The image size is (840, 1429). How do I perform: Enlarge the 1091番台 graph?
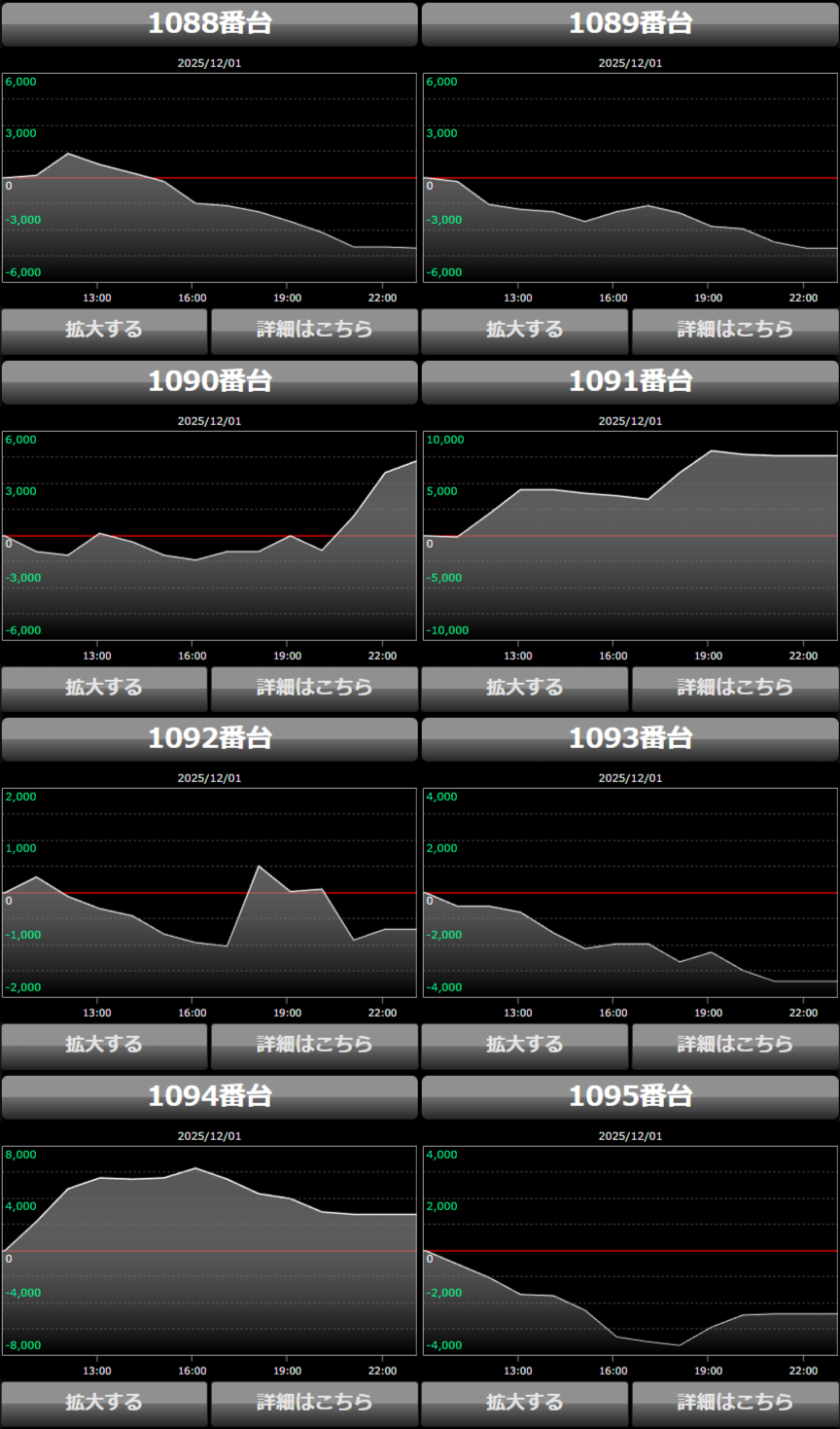525,688
